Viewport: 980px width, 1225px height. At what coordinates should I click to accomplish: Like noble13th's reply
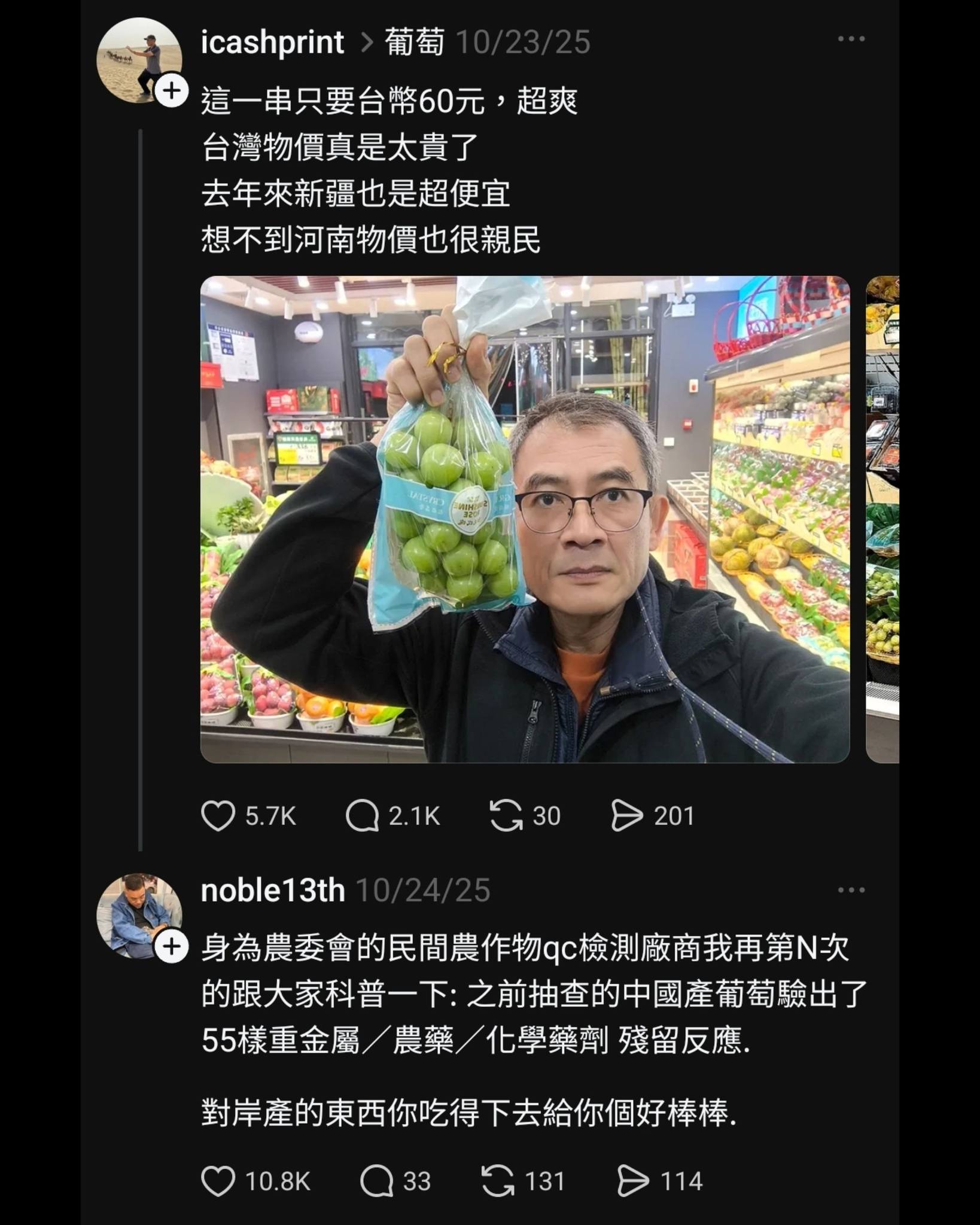coord(218,1181)
